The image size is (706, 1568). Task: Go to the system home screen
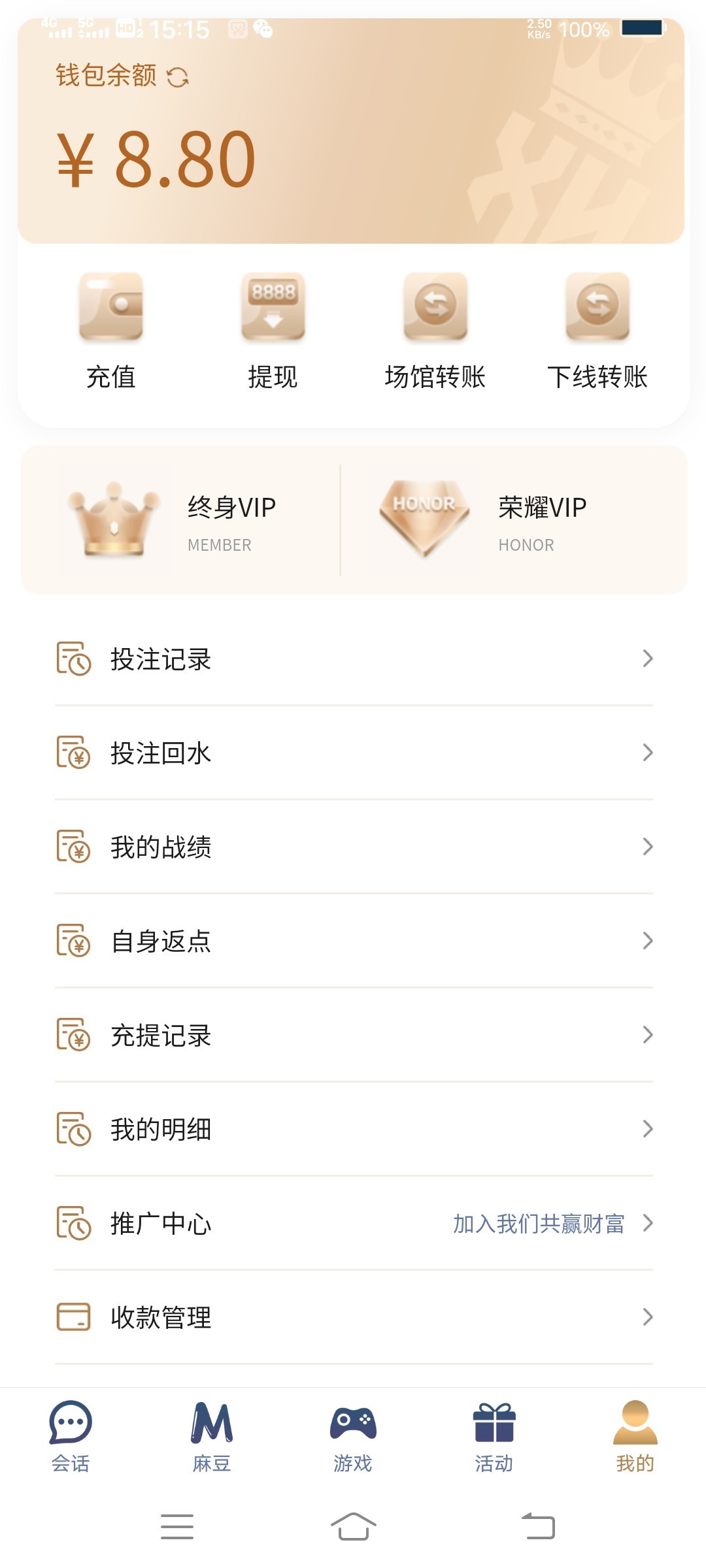point(353,1527)
